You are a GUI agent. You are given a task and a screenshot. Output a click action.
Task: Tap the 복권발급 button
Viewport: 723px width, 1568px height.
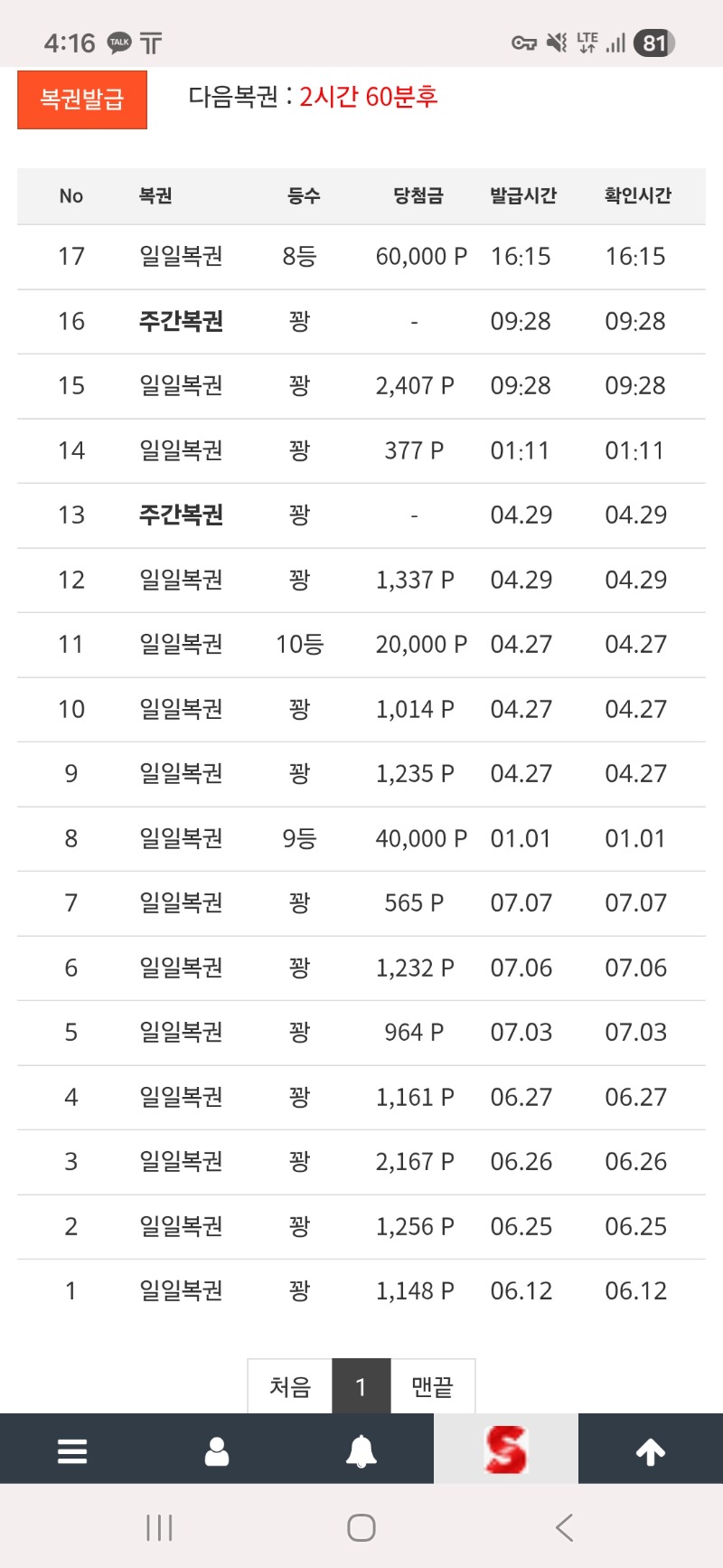82,99
